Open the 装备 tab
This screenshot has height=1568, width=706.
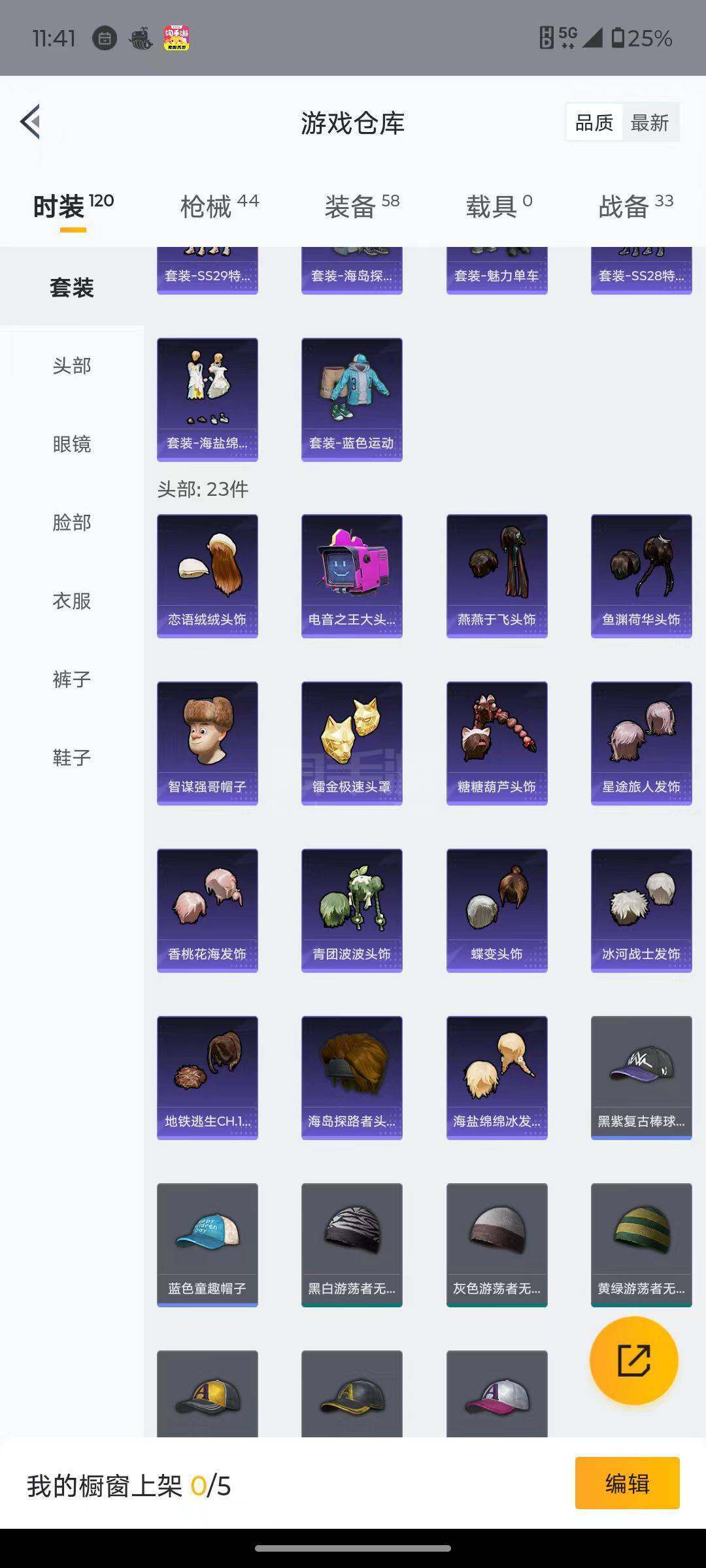362,206
